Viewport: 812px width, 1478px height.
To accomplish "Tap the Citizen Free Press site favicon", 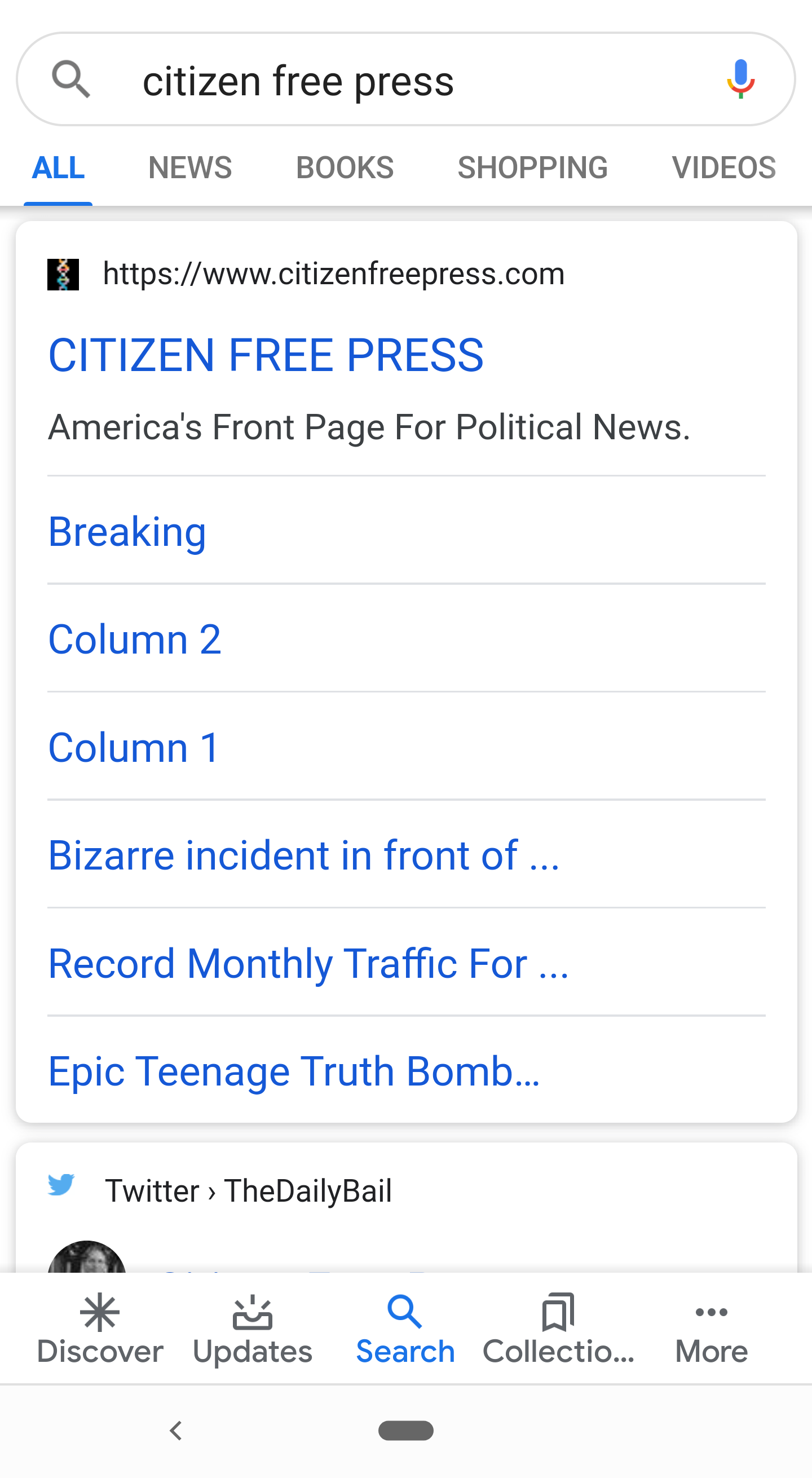I will [x=63, y=273].
